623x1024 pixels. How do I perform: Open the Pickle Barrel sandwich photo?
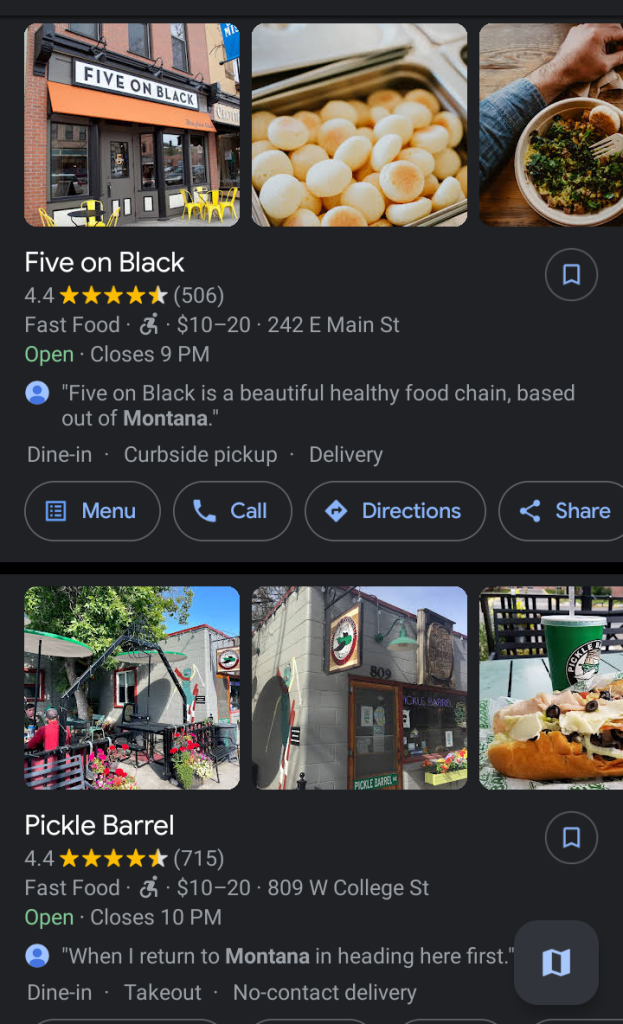click(x=551, y=688)
